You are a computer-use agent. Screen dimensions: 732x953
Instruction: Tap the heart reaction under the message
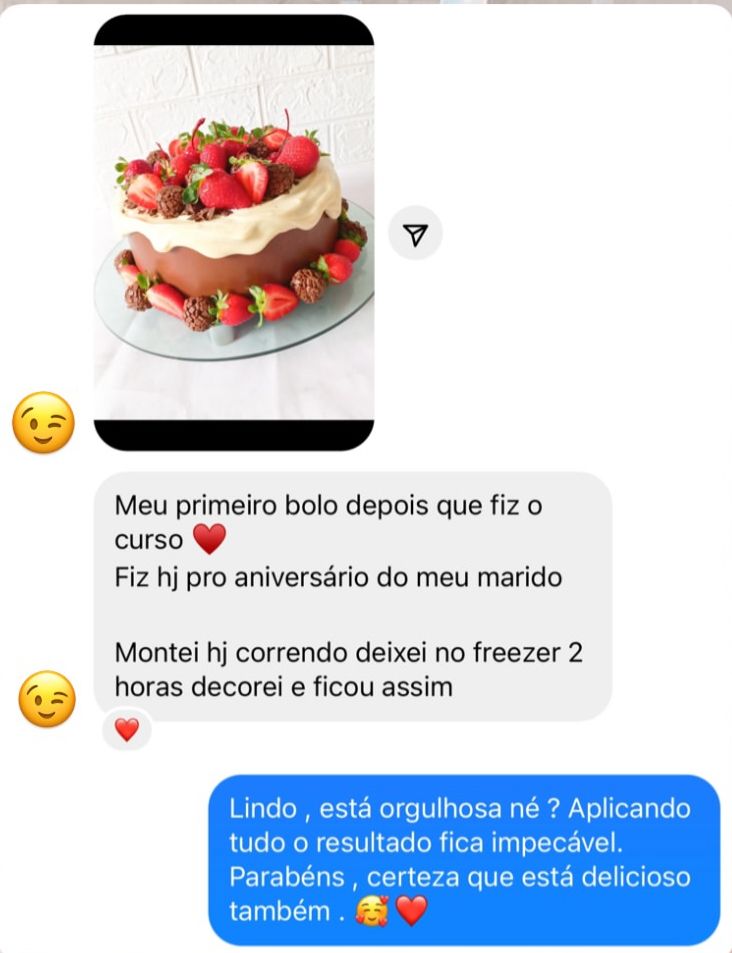[127, 730]
